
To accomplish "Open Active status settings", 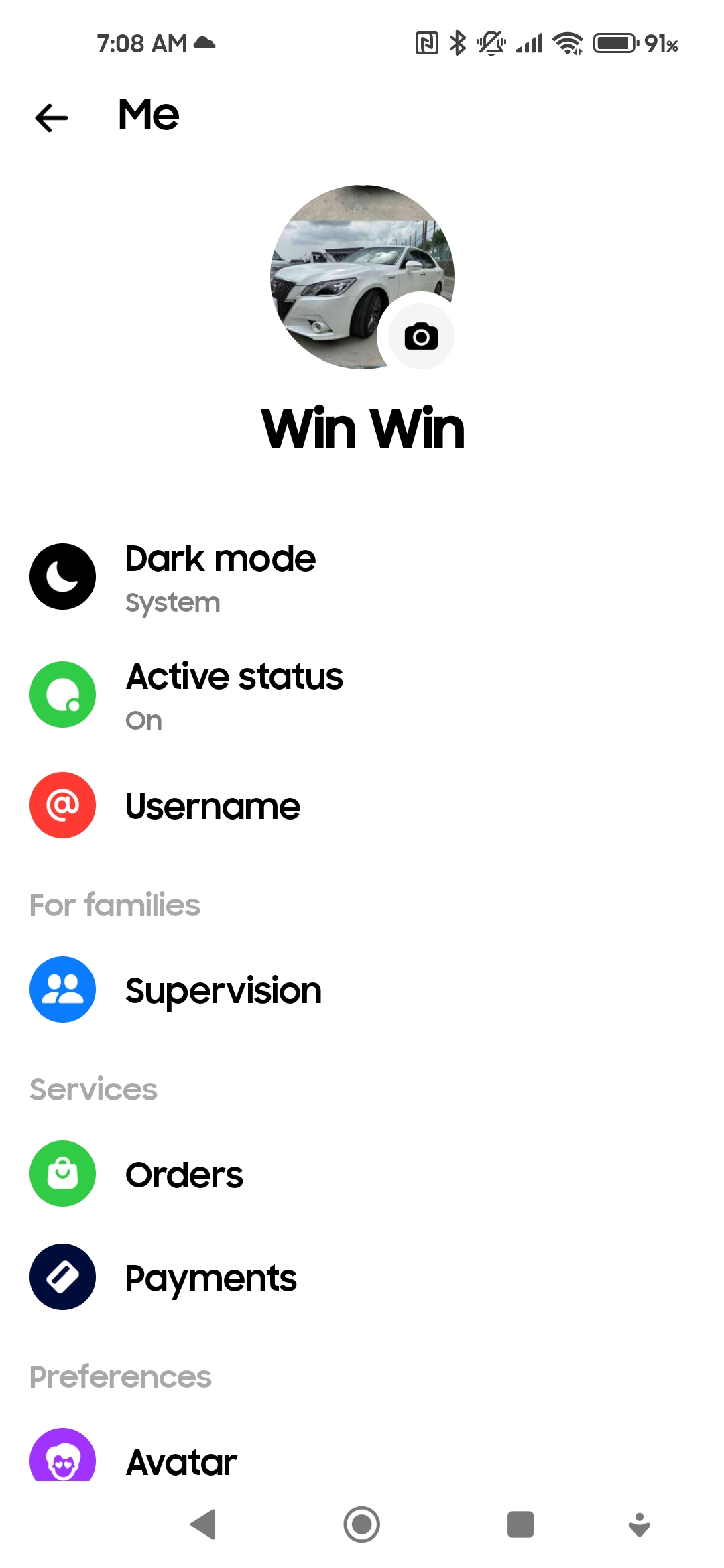I will pyautogui.click(x=362, y=695).
